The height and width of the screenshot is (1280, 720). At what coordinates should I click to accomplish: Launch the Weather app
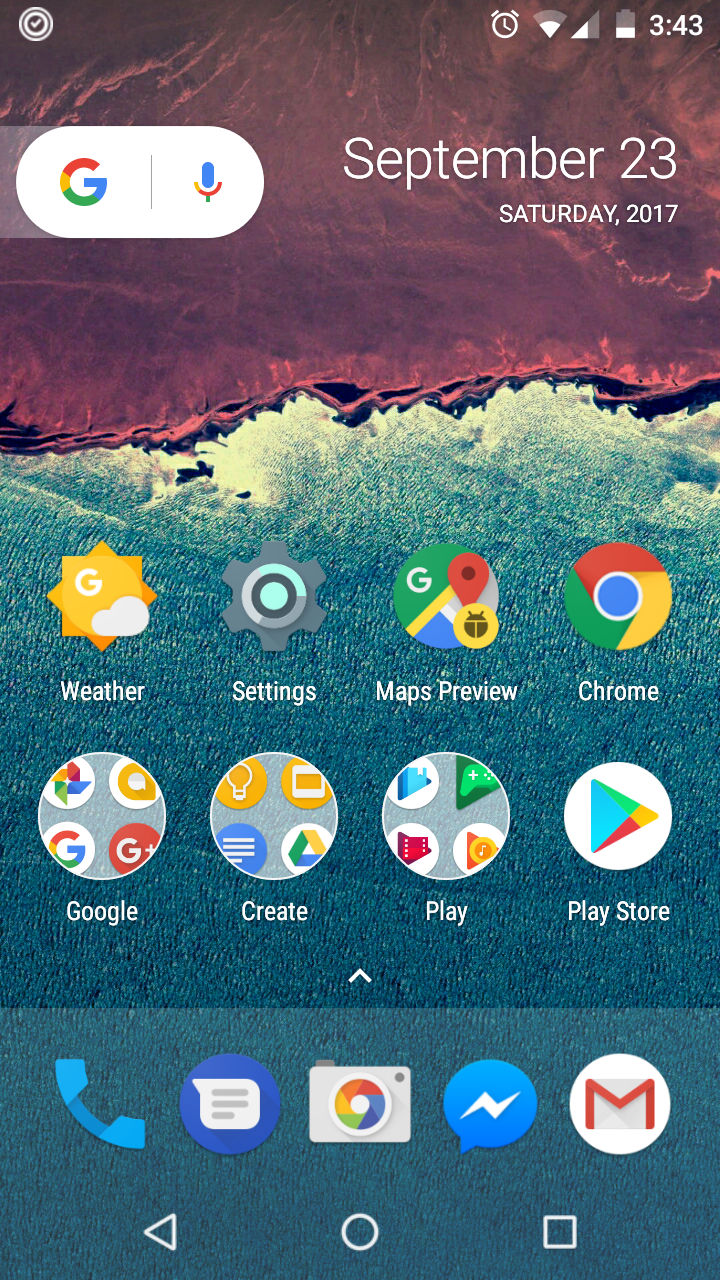101,596
